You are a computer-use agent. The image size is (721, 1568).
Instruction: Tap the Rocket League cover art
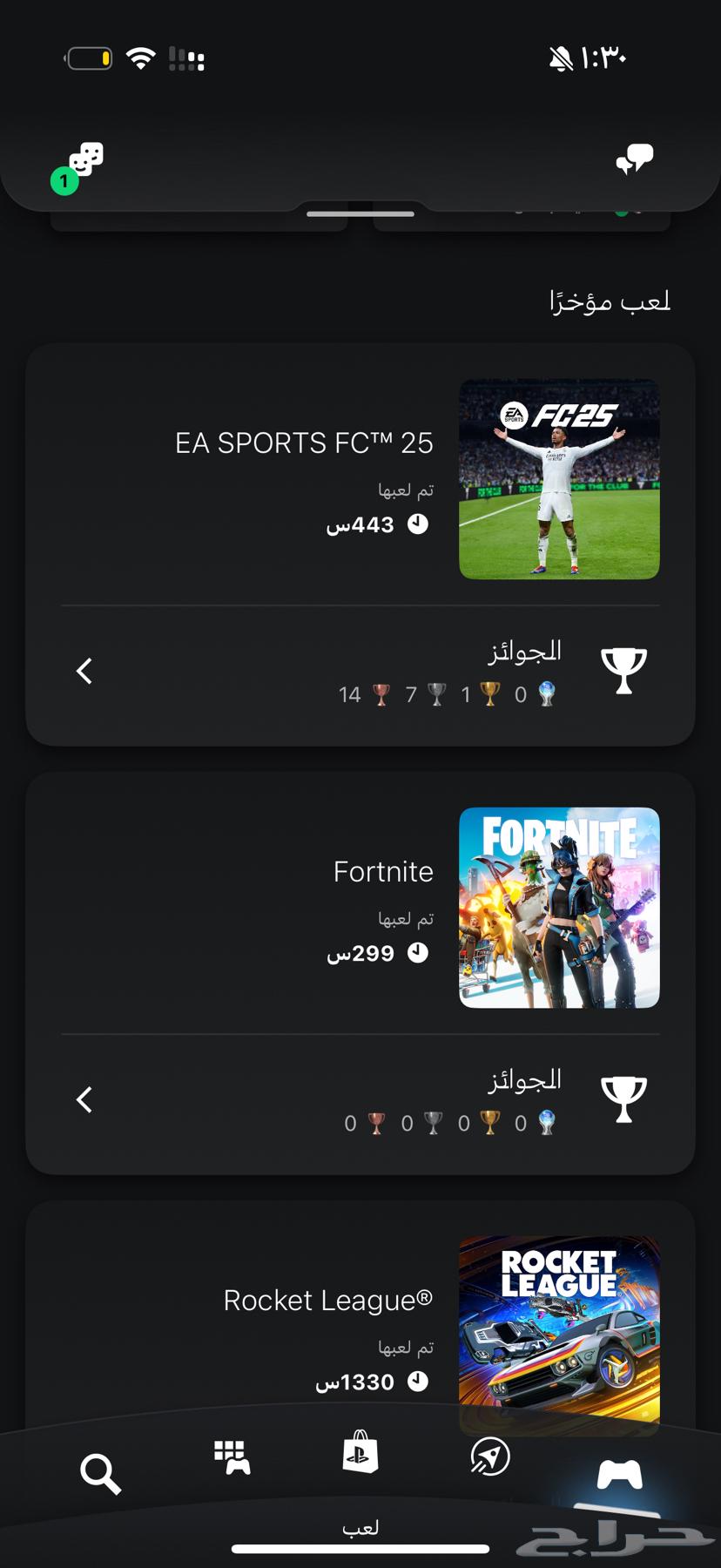(559, 1331)
